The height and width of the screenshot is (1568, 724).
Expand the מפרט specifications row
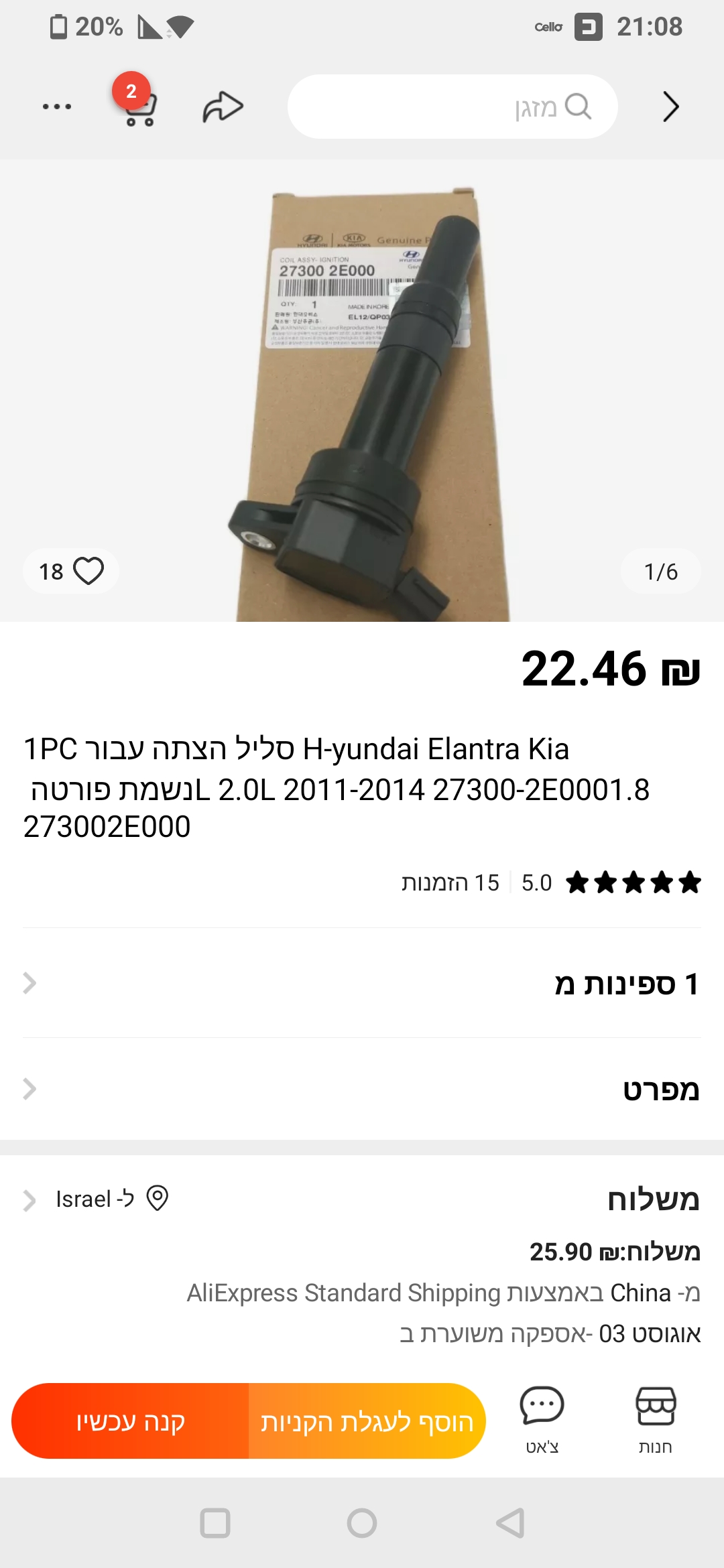point(362,1090)
